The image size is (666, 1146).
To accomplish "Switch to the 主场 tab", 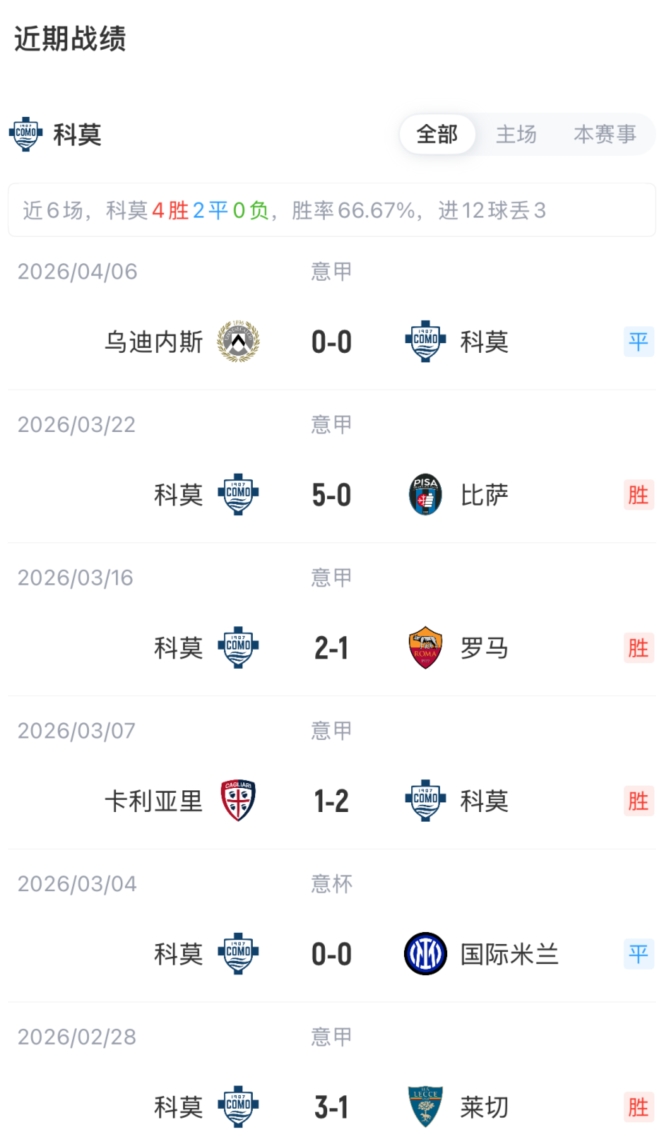I will (516, 135).
